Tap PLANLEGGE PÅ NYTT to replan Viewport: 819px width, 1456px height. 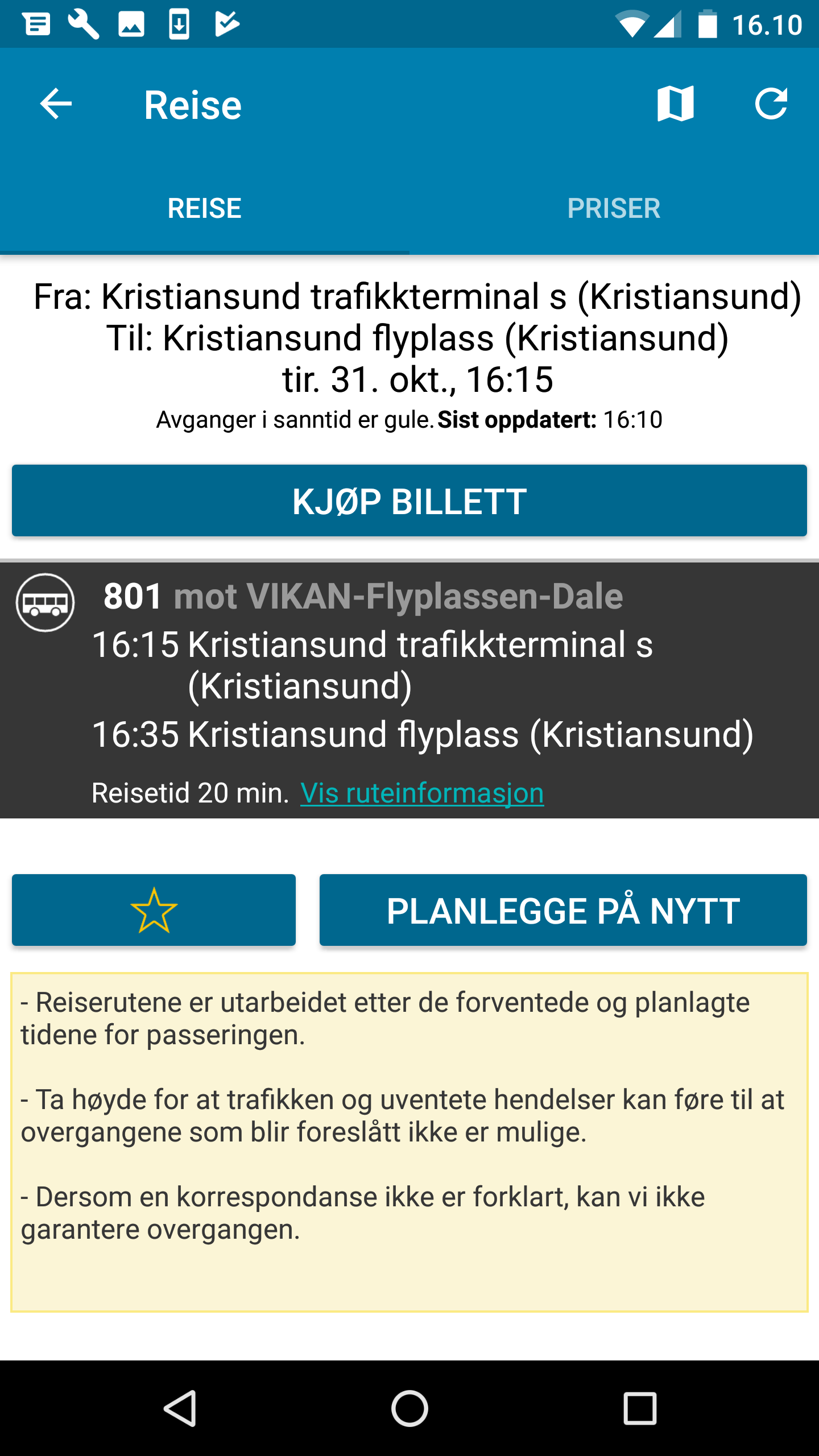click(x=563, y=910)
